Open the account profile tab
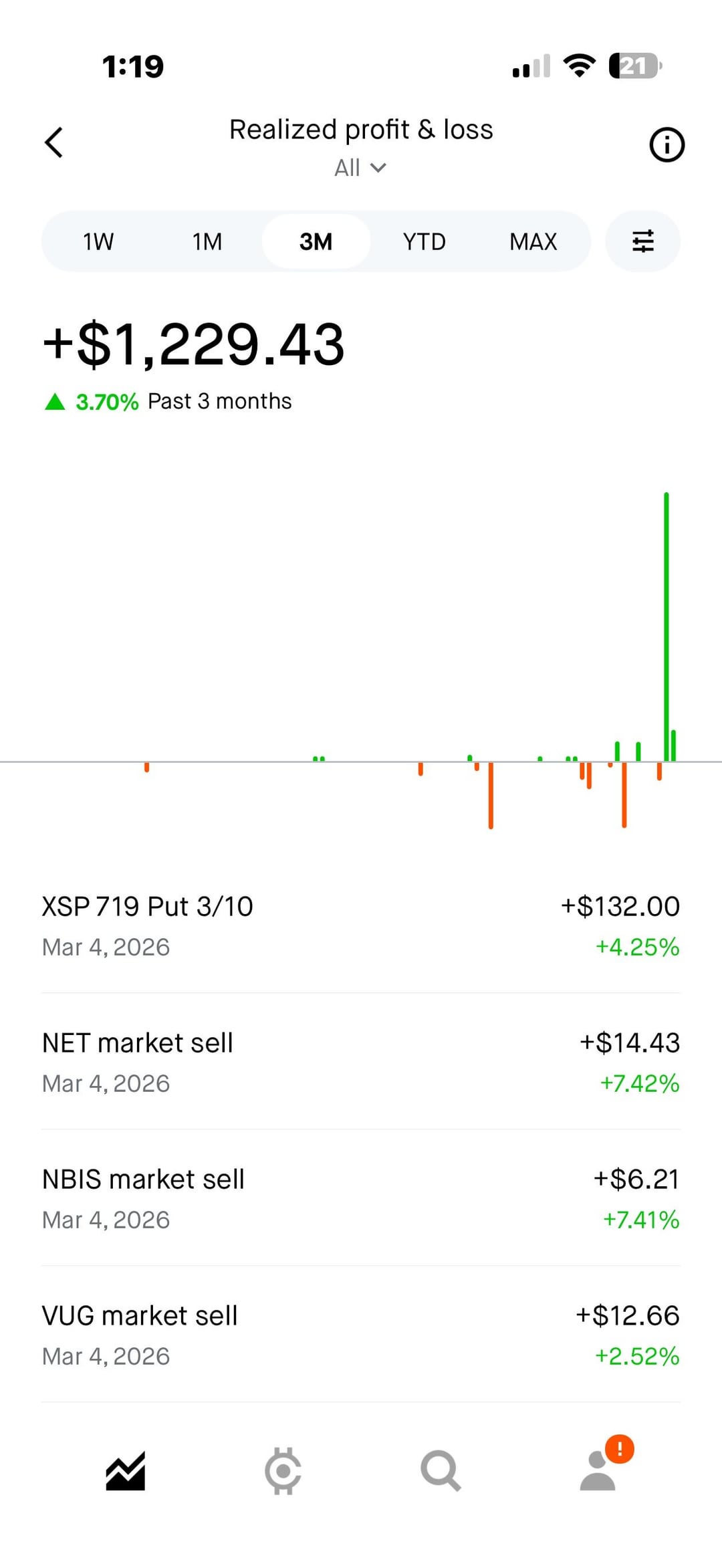This screenshot has width=722, height=1568. (598, 1472)
